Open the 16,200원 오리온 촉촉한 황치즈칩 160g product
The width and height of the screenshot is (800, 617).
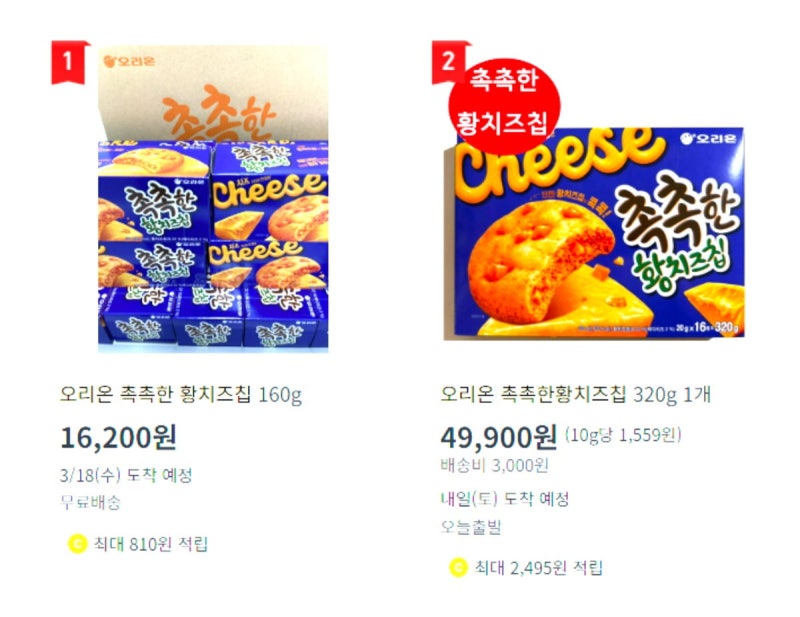[180, 393]
